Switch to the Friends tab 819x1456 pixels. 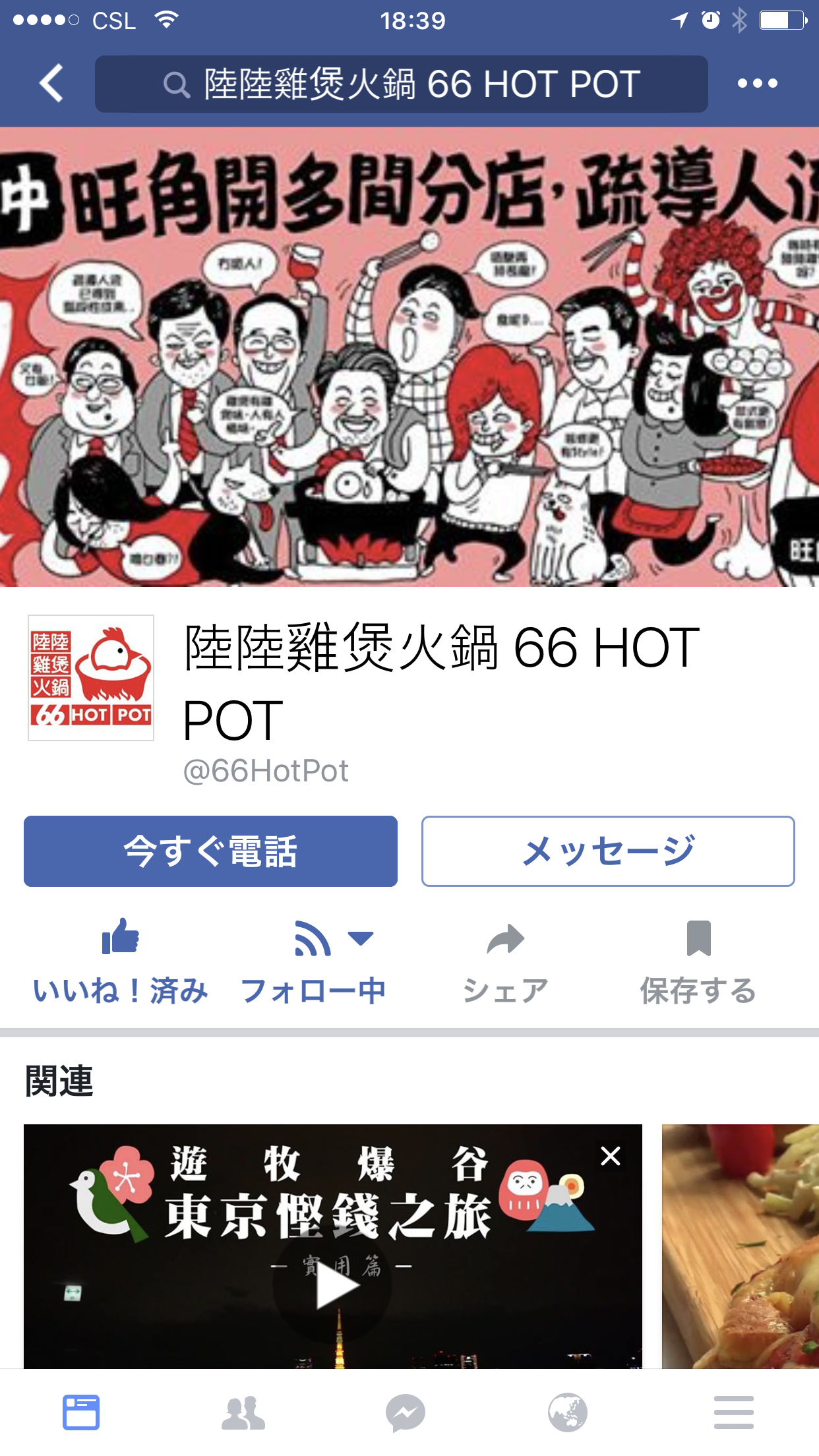243,1412
